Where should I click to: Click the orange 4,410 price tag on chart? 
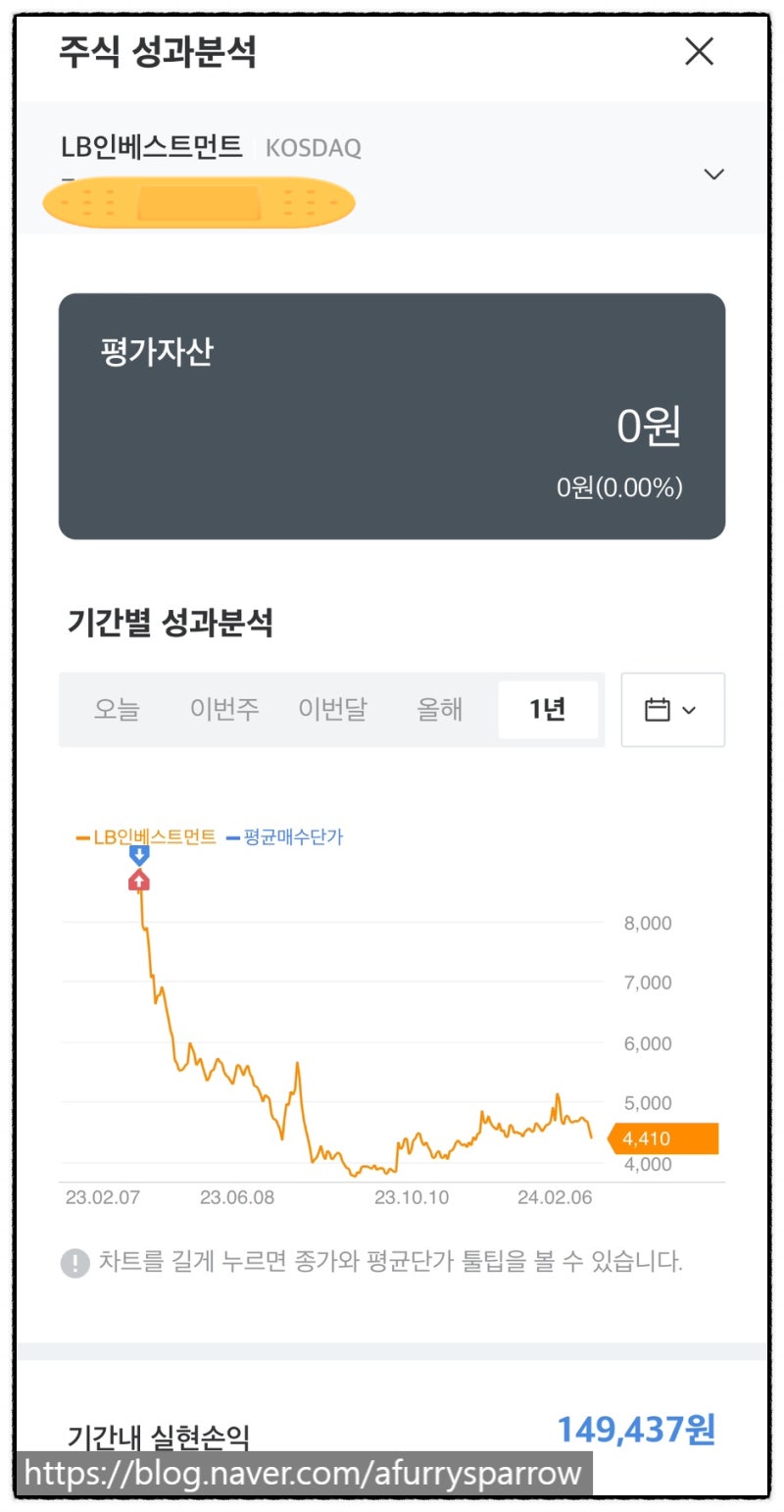[x=663, y=1138]
